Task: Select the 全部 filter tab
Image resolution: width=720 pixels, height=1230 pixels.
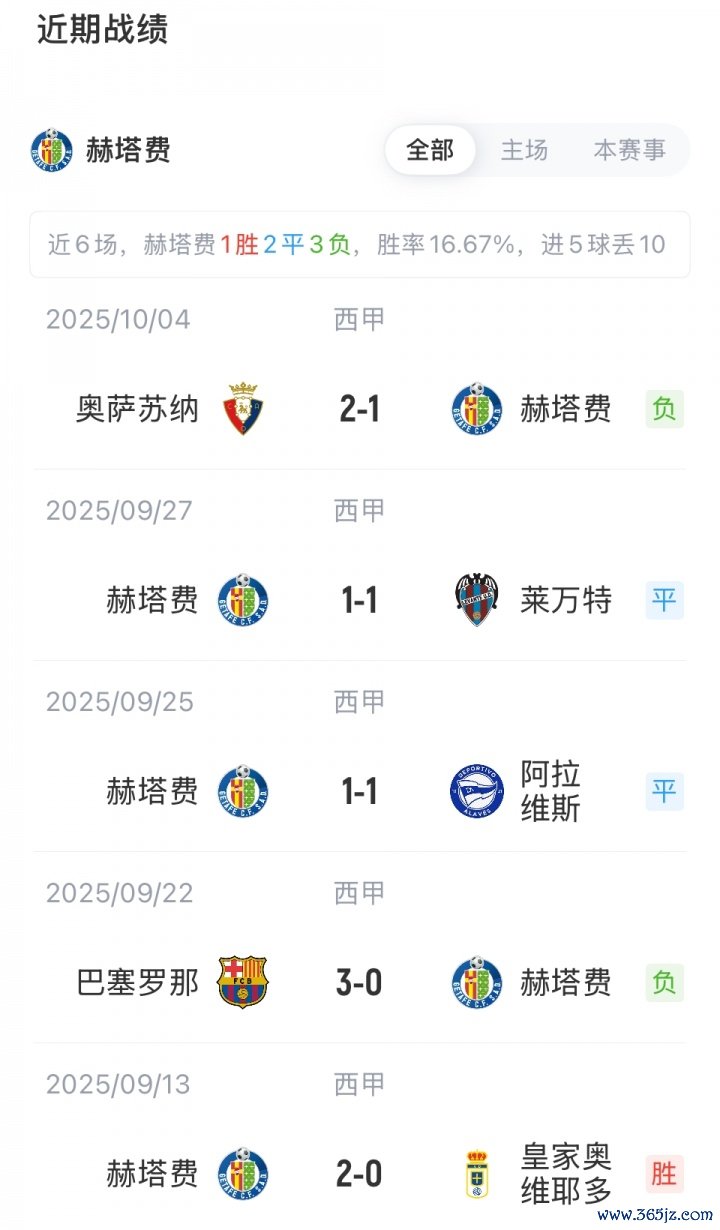Action: (430, 150)
